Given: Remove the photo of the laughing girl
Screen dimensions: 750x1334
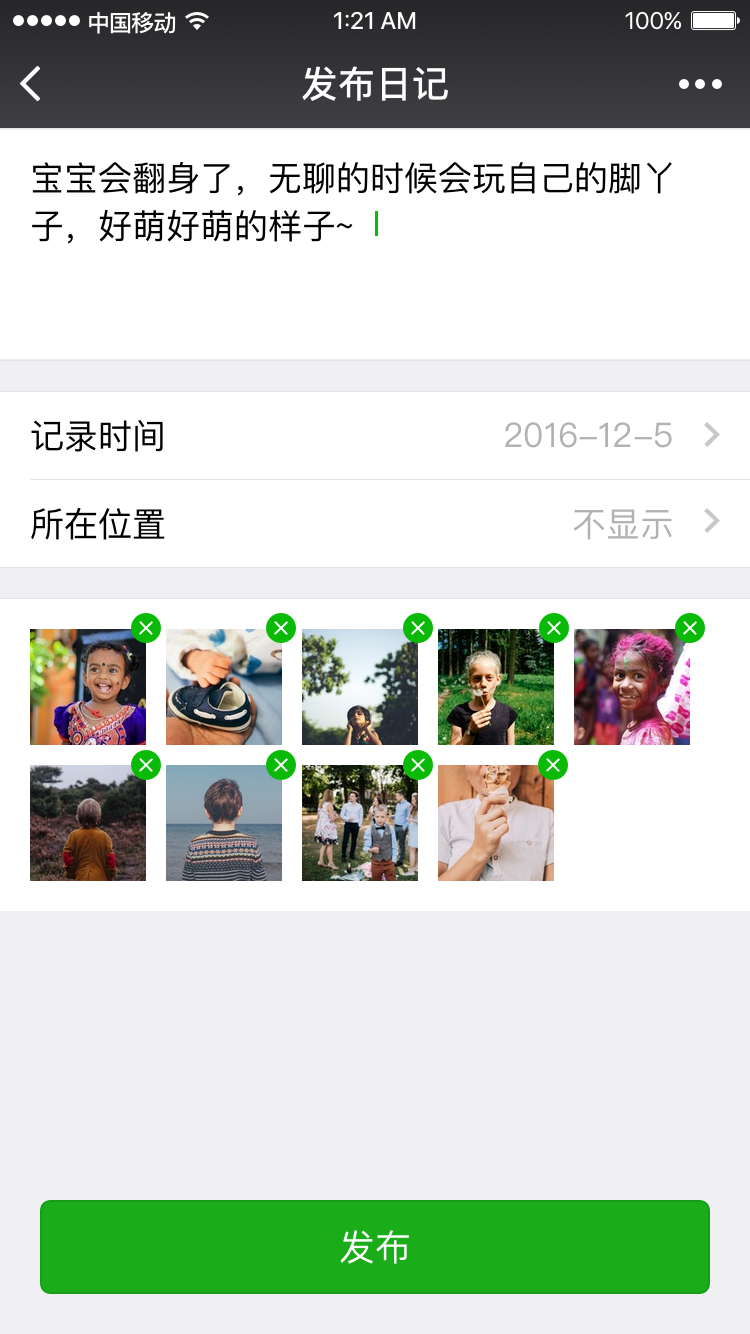Looking at the screenshot, I should 146,628.
